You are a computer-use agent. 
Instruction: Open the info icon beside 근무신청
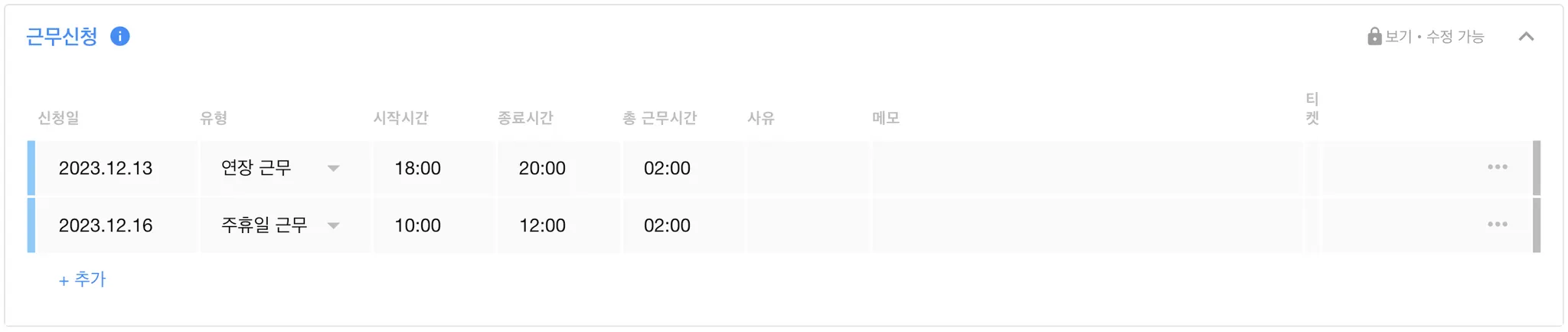click(x=120, y=36)
